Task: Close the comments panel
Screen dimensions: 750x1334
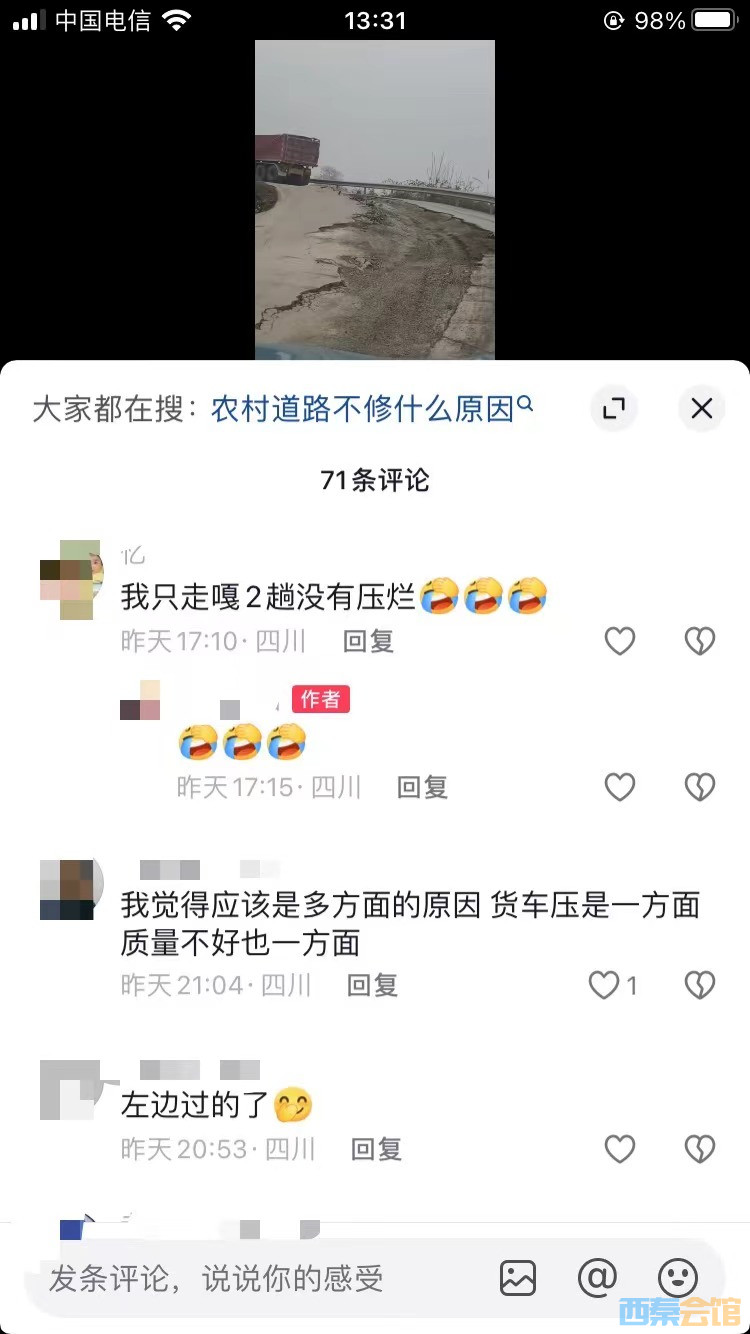Action: tap(701, 408)
